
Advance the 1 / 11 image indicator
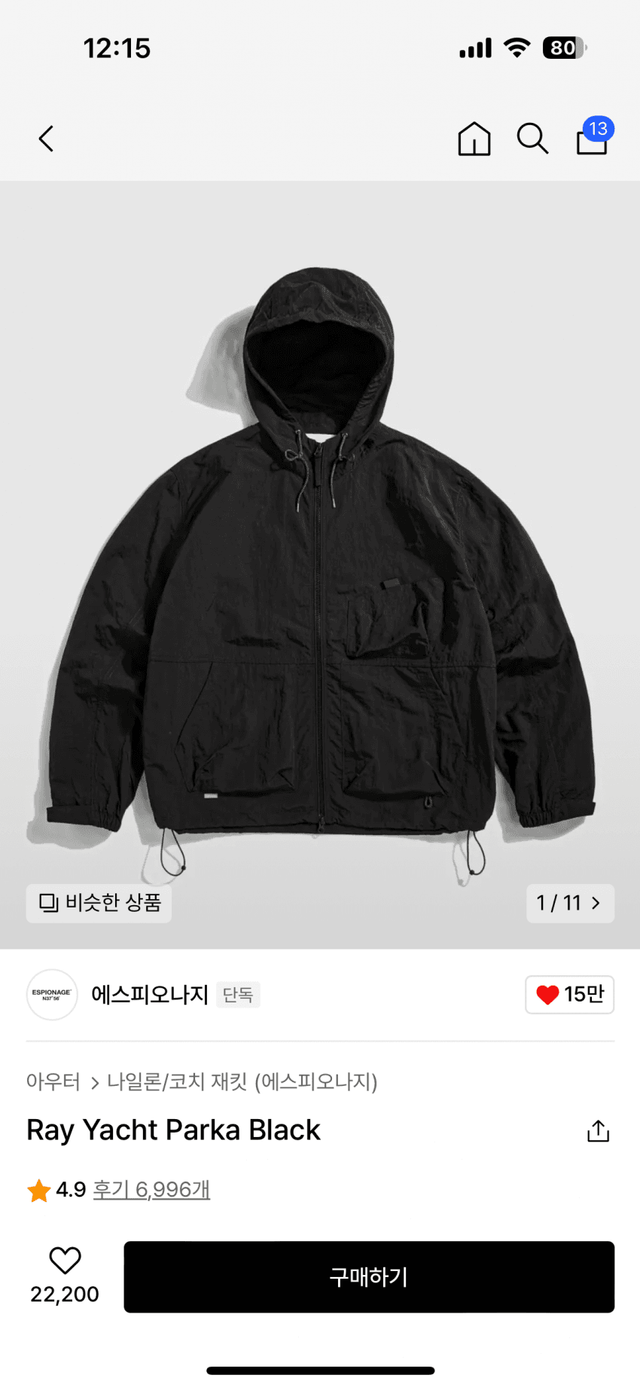point(570,903)
